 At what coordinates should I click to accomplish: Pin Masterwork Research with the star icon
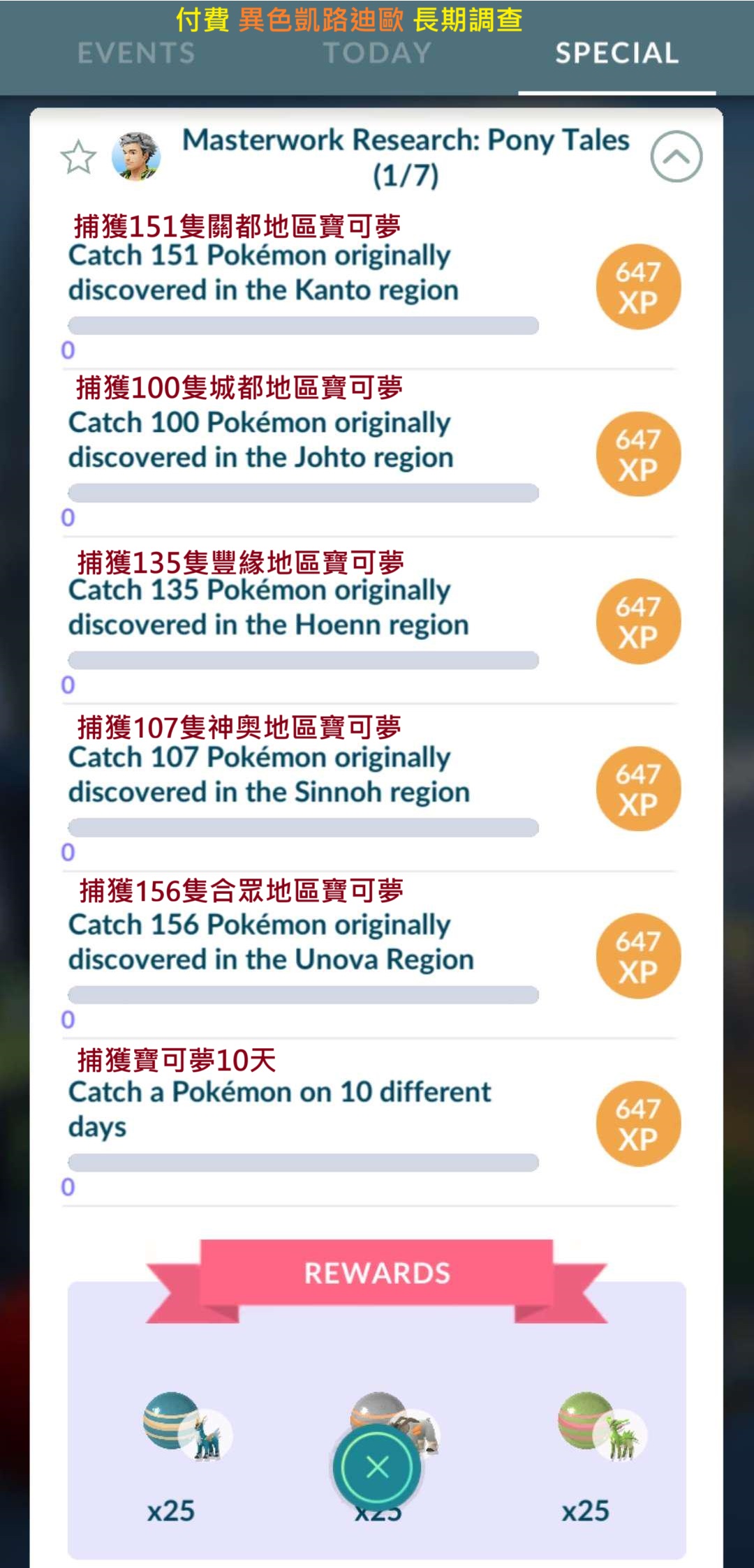78,157
